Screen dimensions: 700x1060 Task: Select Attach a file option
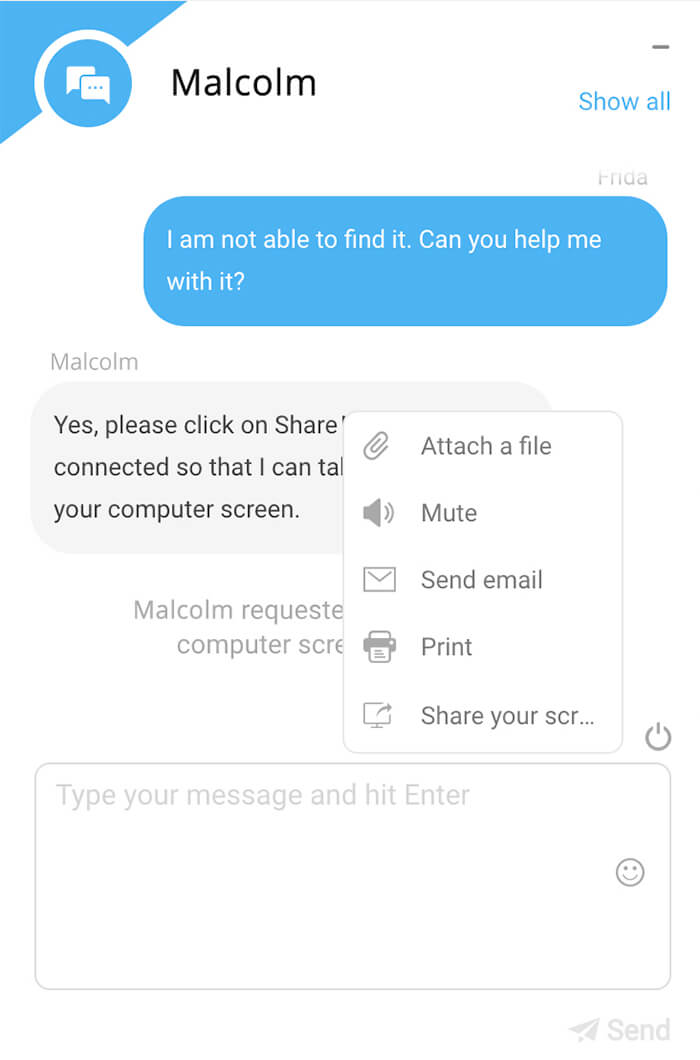pyautogui.click(x=485, y=446)
